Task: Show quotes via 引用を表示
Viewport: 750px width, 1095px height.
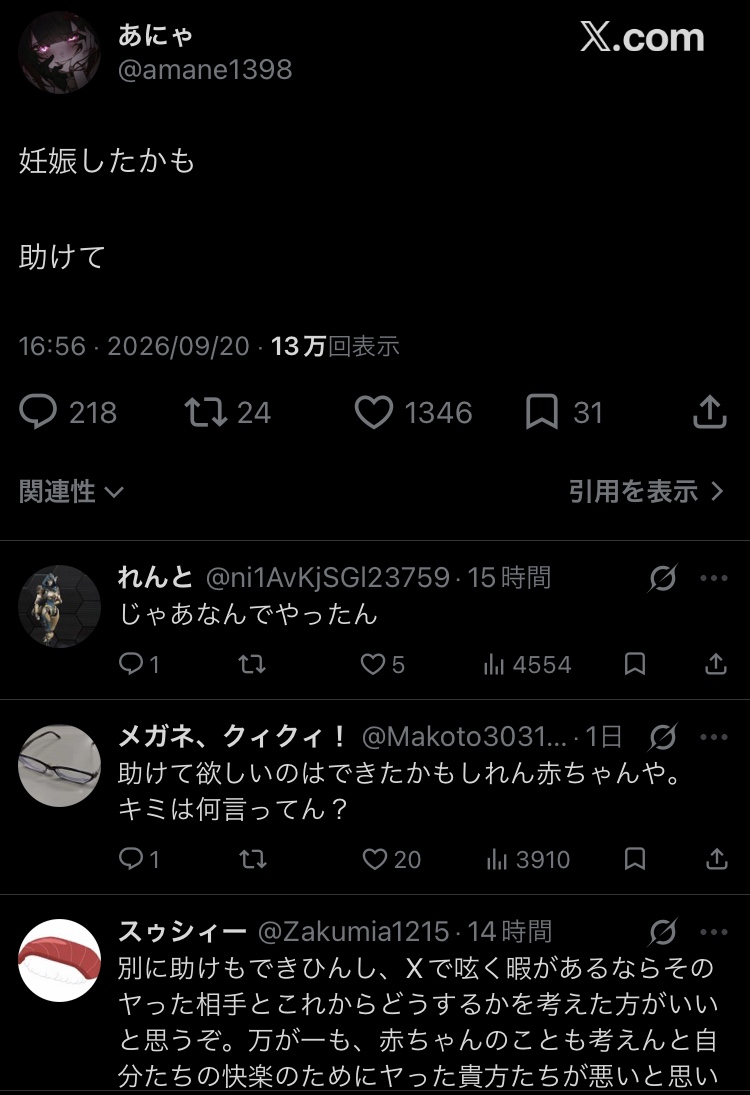Action: point(646,492)
